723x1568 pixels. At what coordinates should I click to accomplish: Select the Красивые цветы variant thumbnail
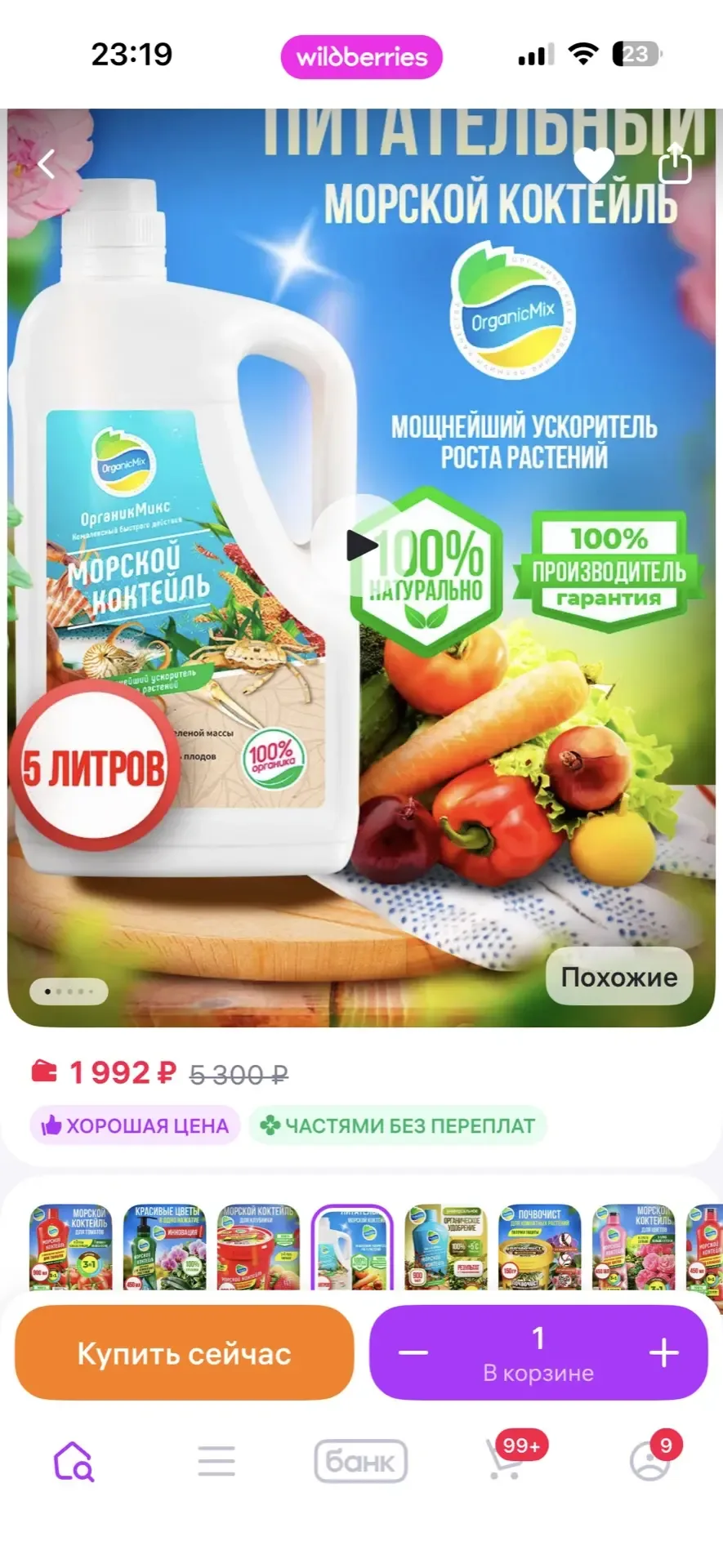pos(164,1247)
